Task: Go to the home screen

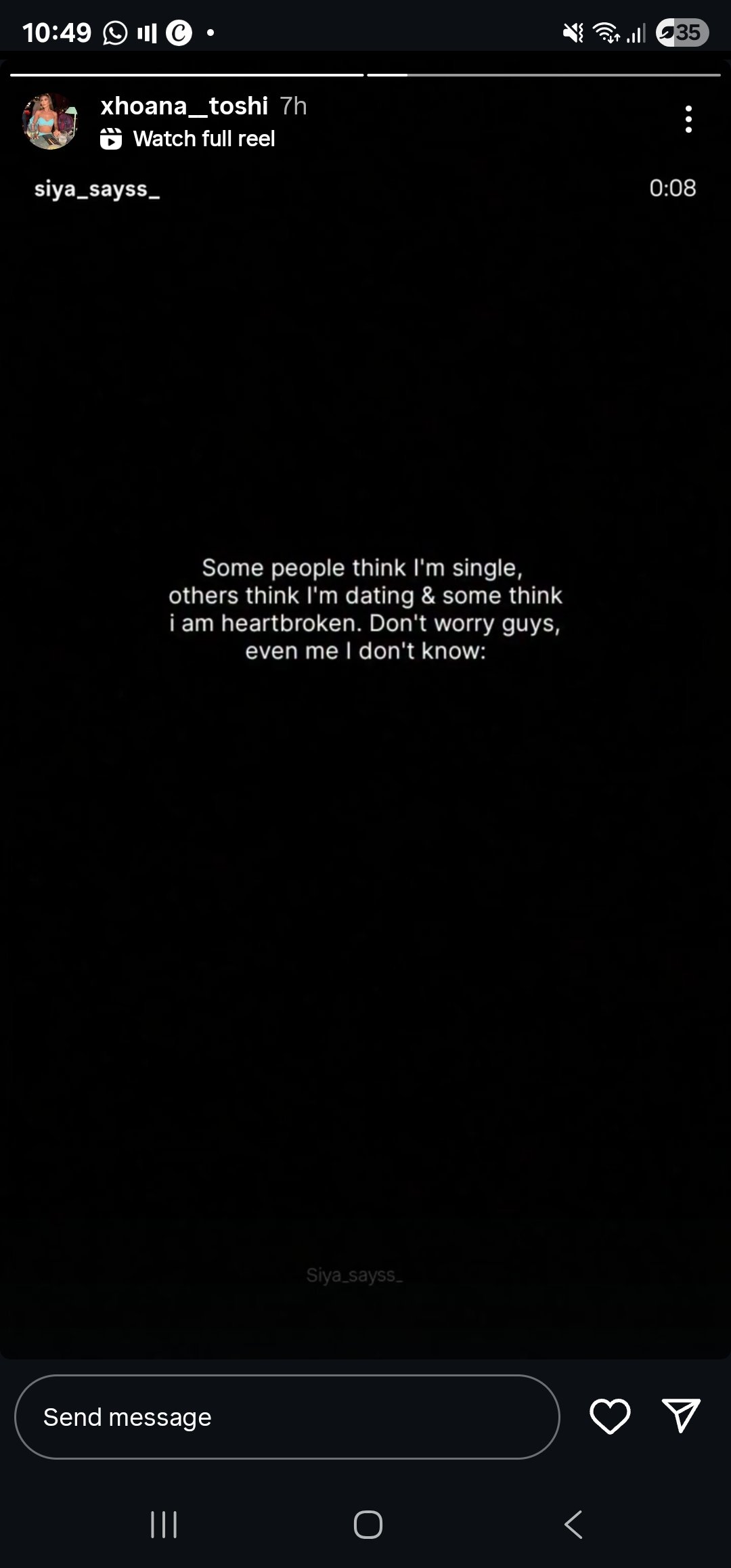Action: tap(368, 1525)
